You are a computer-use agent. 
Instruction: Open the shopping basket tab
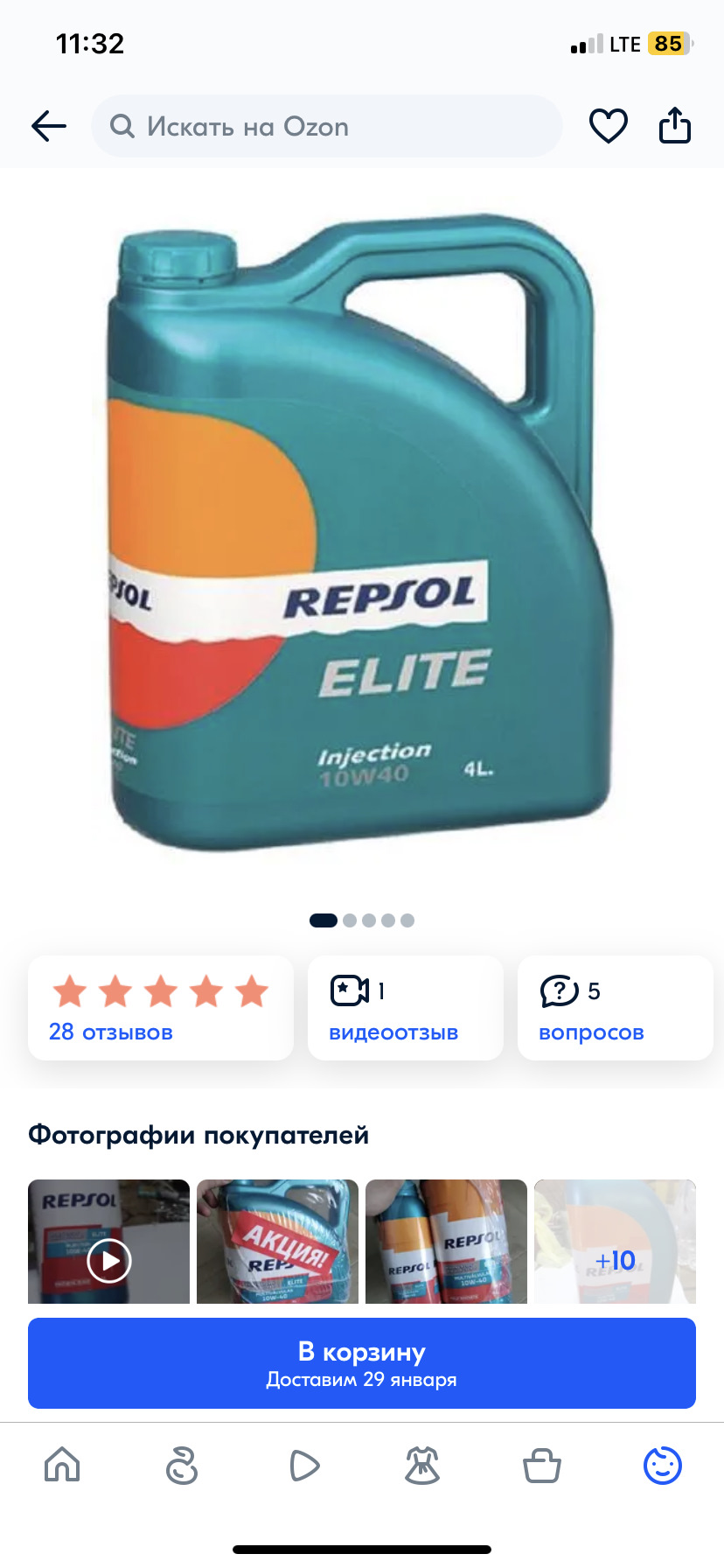(x=541, y=1465)
